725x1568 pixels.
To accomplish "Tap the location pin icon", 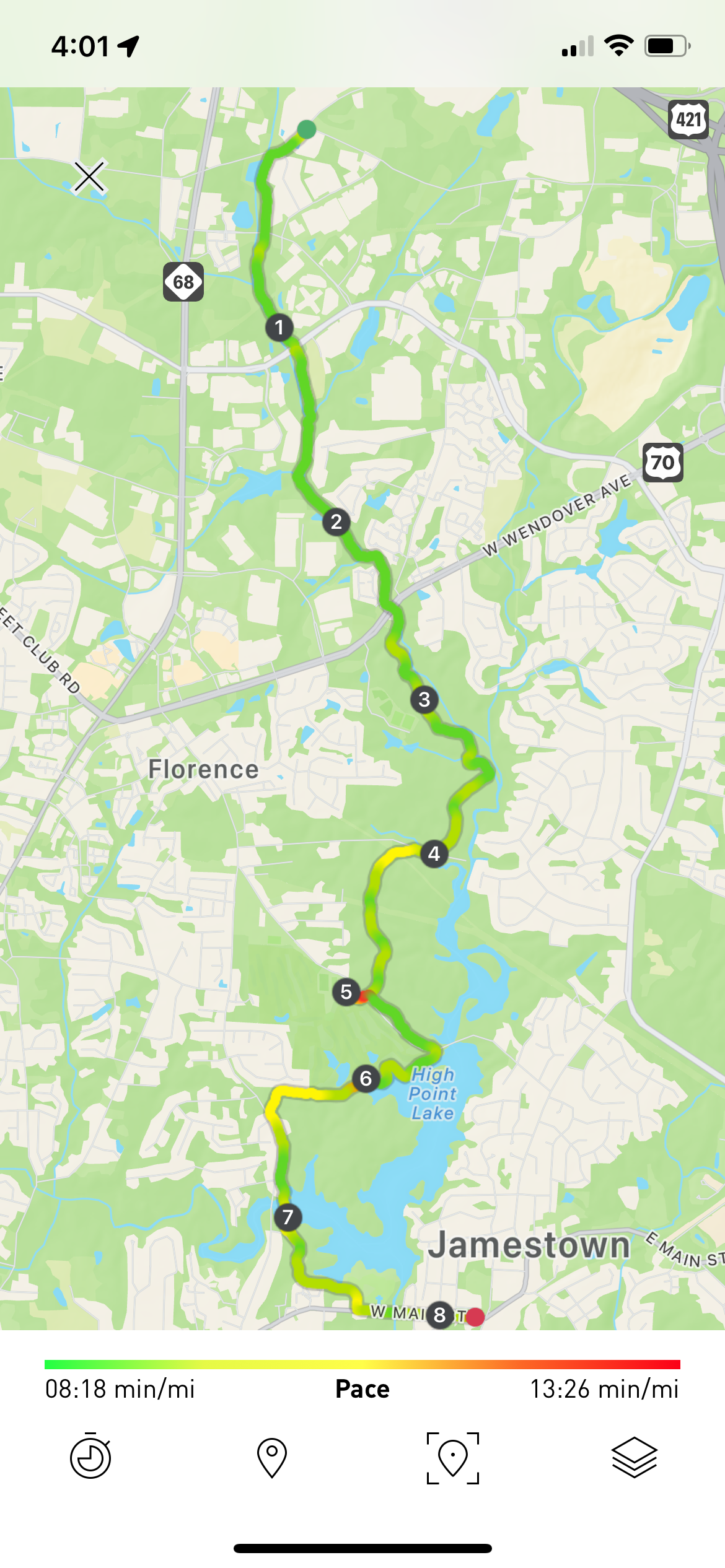I will coord(271,1458).
